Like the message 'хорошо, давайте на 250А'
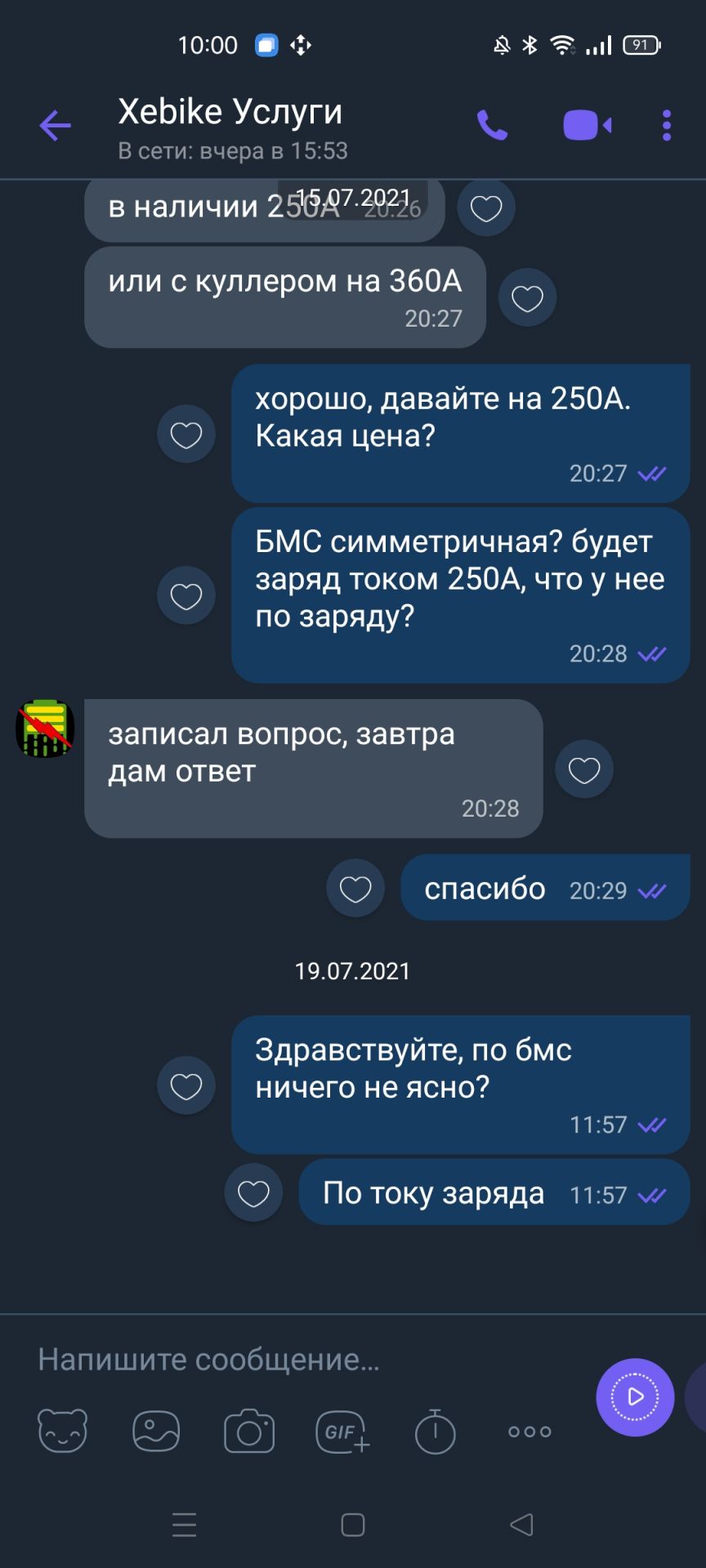The width and height of the screenshot is (706, 1568). tap(186, 434)
